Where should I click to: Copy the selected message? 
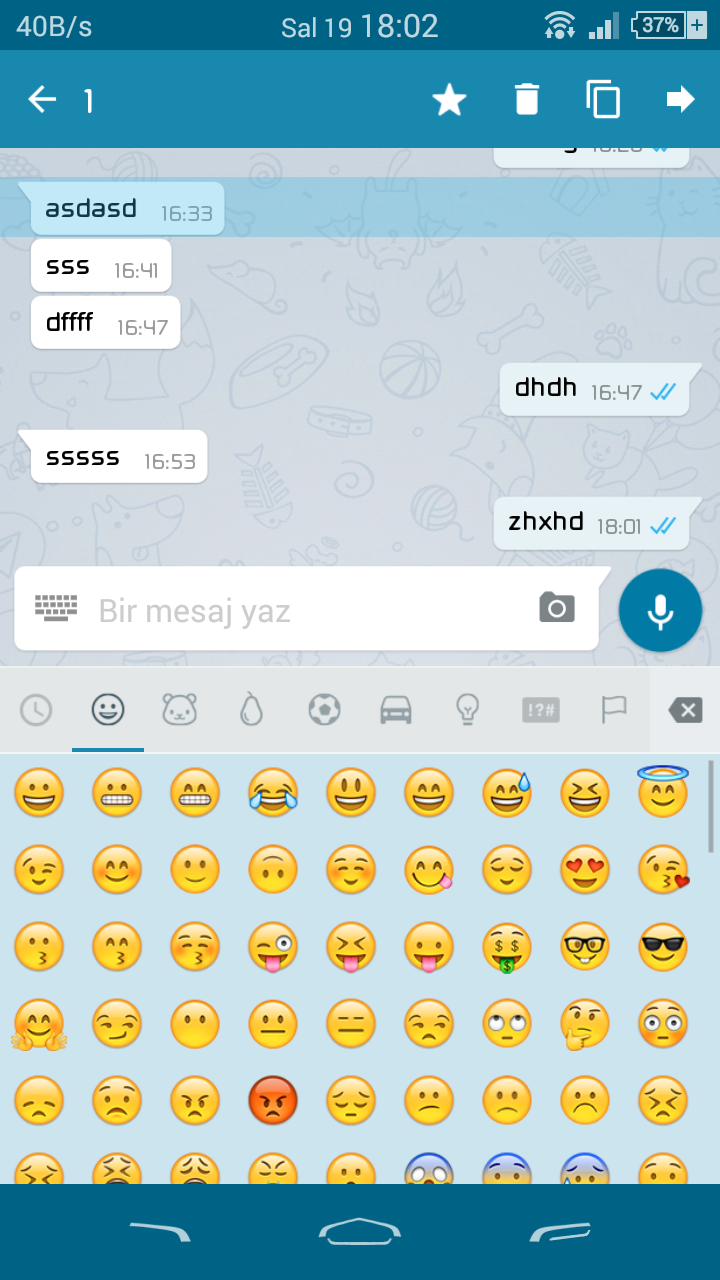pyautogui.click(x=603, y=99)
